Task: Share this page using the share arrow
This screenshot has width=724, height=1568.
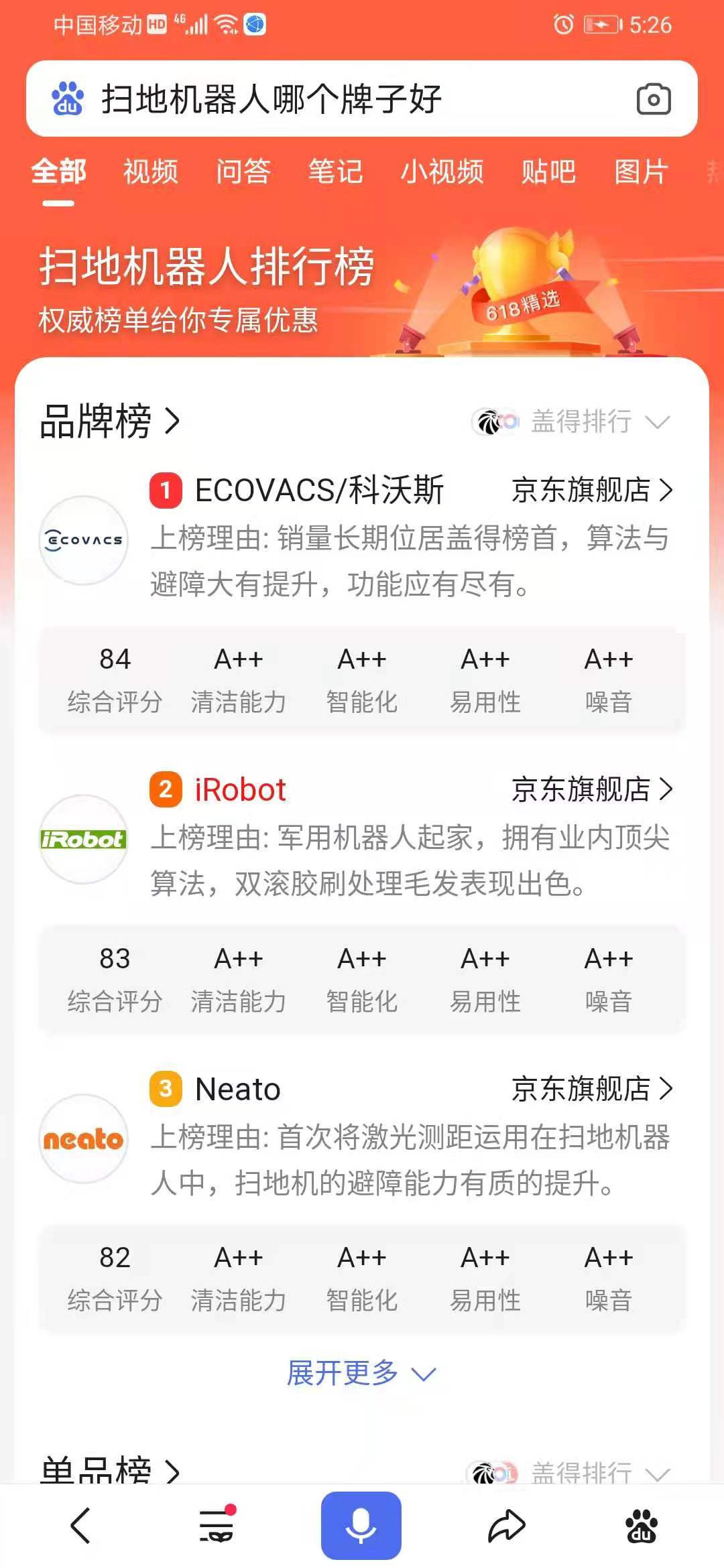Action: click(x=506, y=1526)
